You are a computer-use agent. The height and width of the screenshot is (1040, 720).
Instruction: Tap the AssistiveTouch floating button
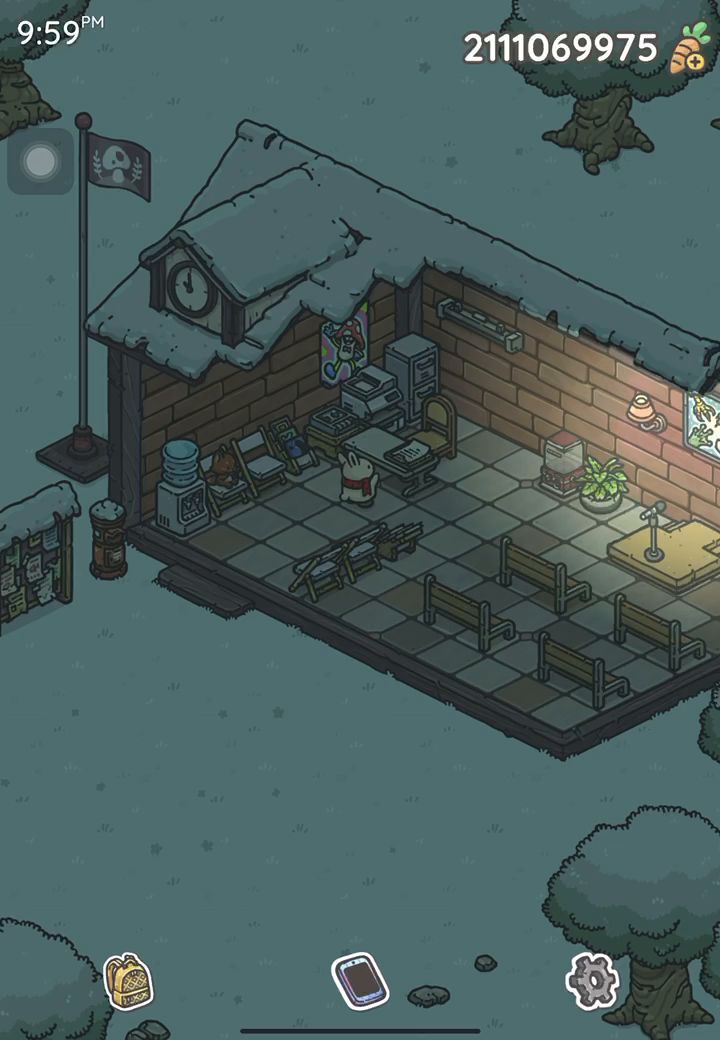(40, 161)
